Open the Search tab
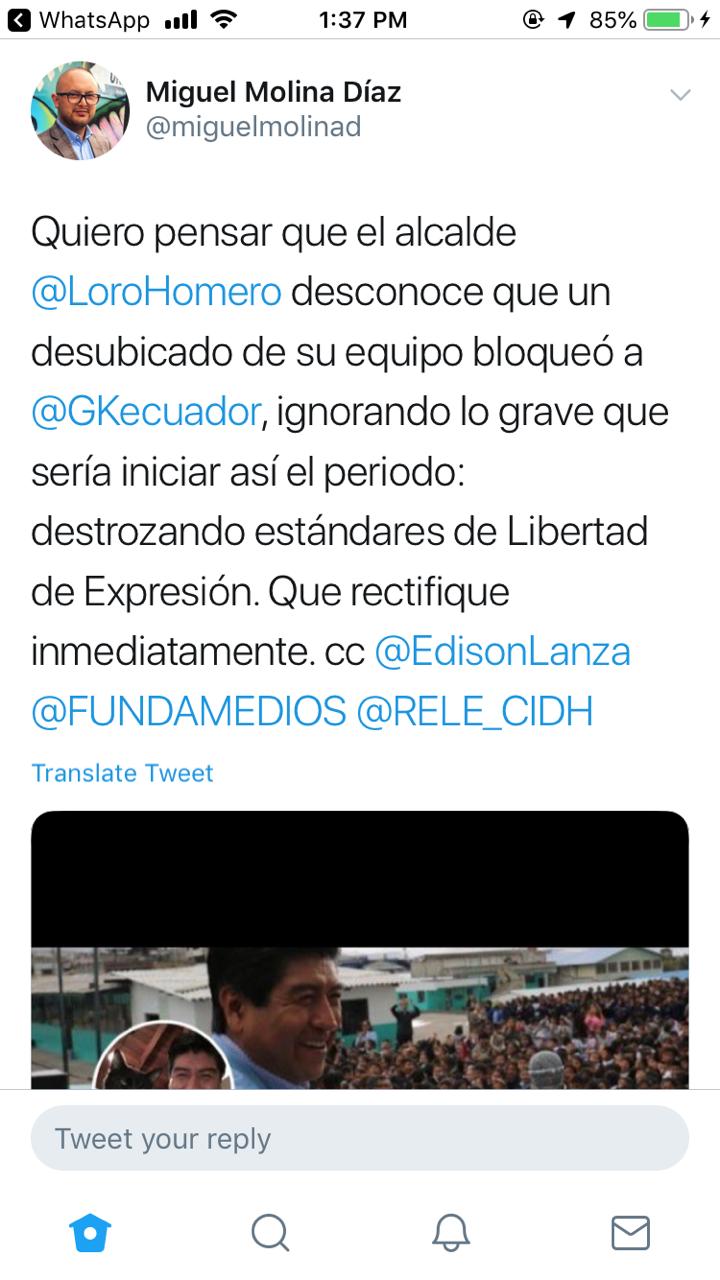The width and height of the screenshot is (720, 1280). (270, 1233)
